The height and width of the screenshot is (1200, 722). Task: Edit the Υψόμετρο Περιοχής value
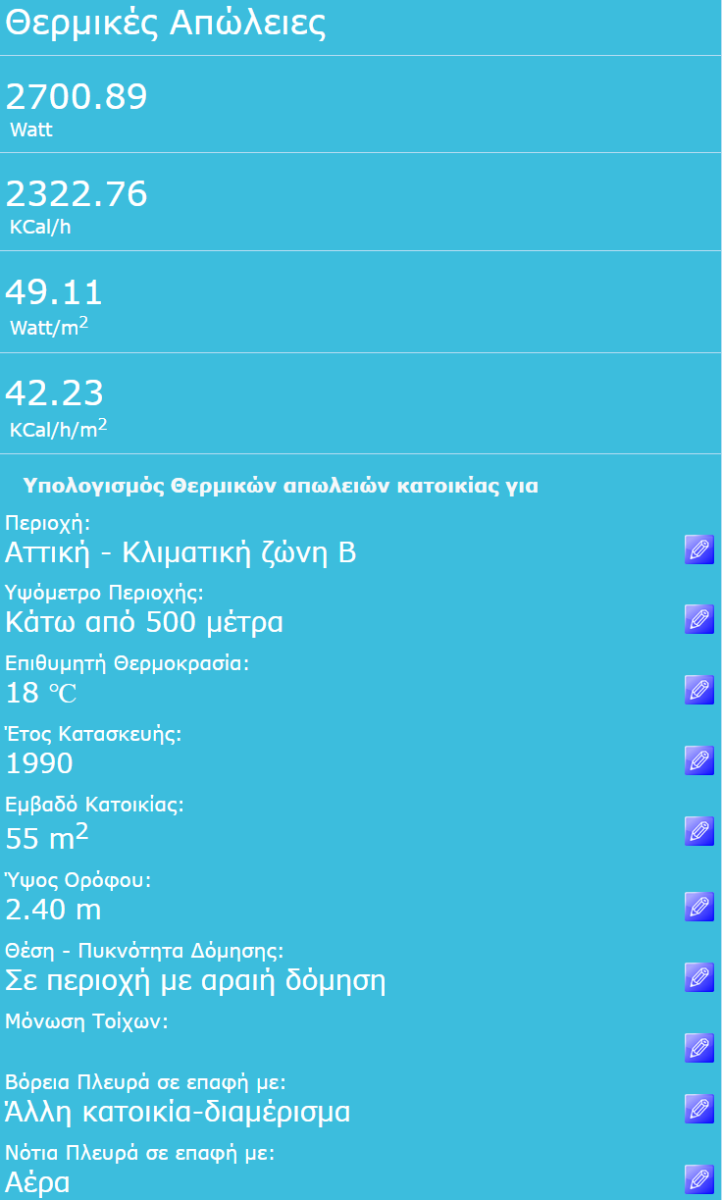coord(699,619)
